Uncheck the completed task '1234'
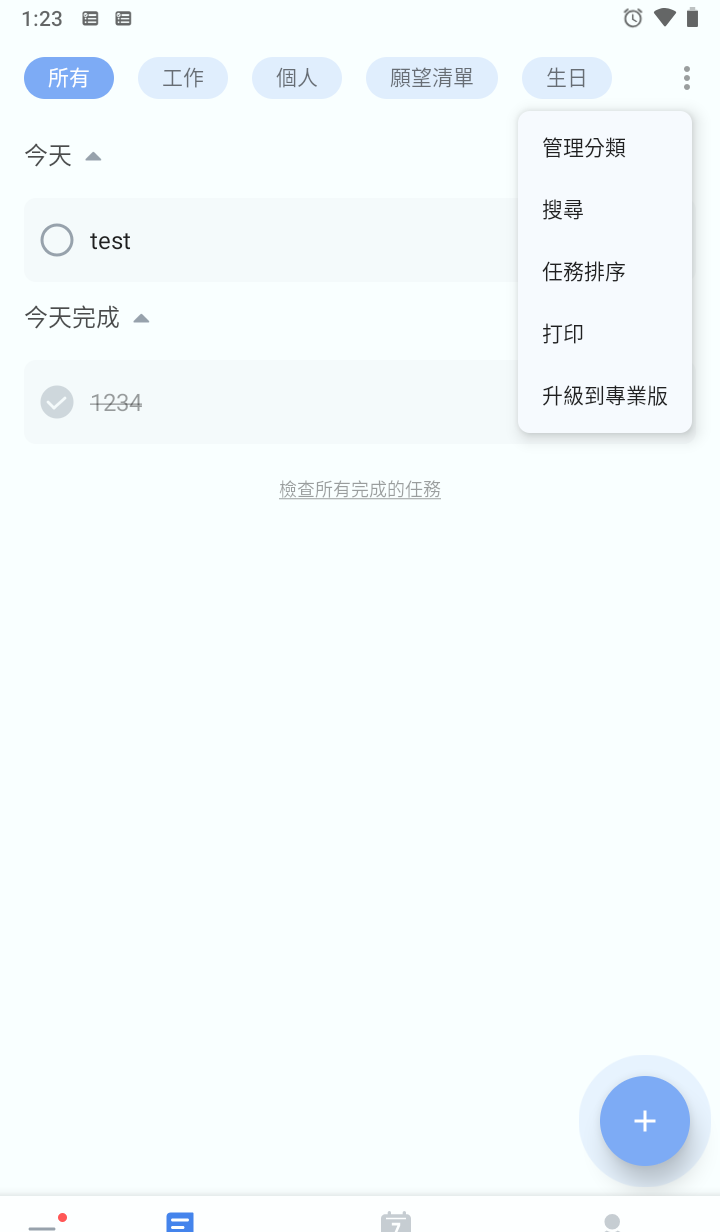Viewport: 720px width, 1232px height. (x=57, y=402)
